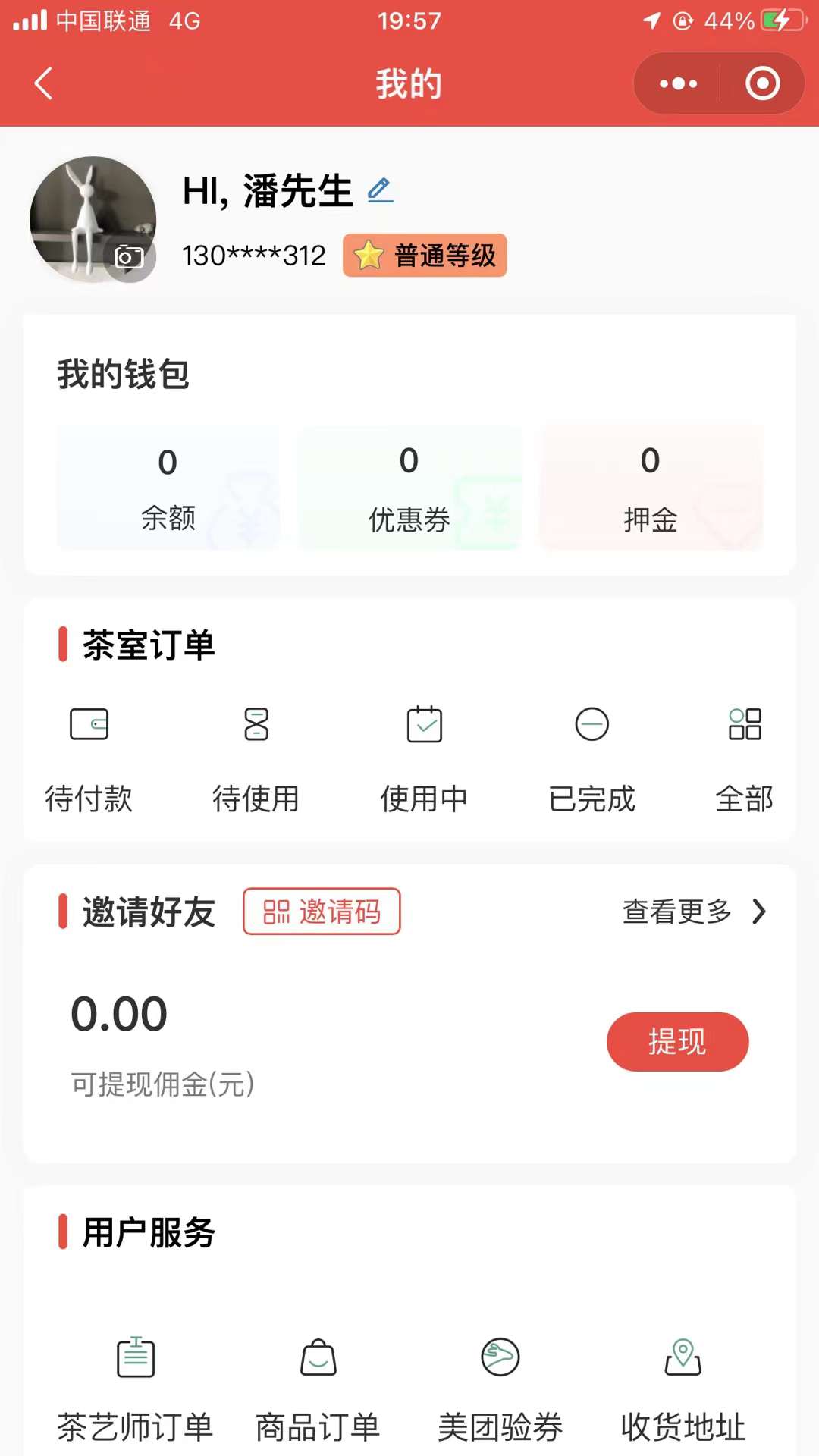Tap the 提现 withdraw button

pyautogui.click(x=677, y=1041)
